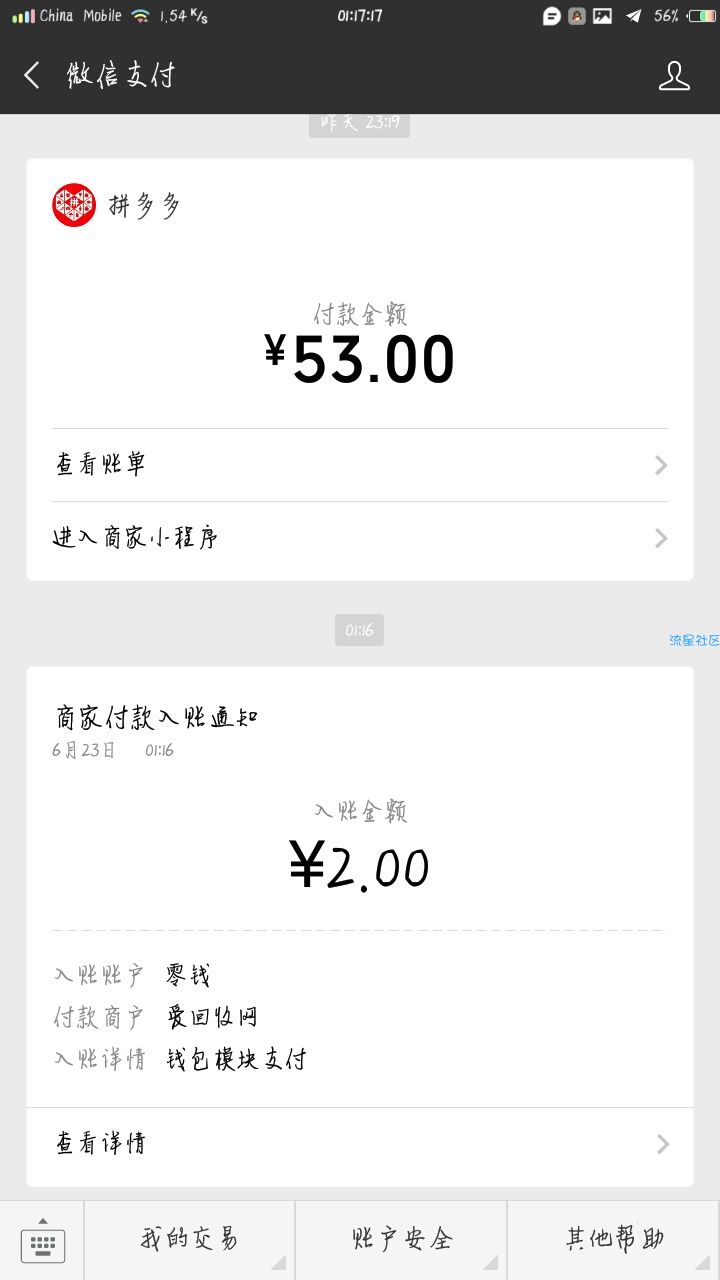
Task: Switch to keyboard input mode
Action: [42, 1240]
